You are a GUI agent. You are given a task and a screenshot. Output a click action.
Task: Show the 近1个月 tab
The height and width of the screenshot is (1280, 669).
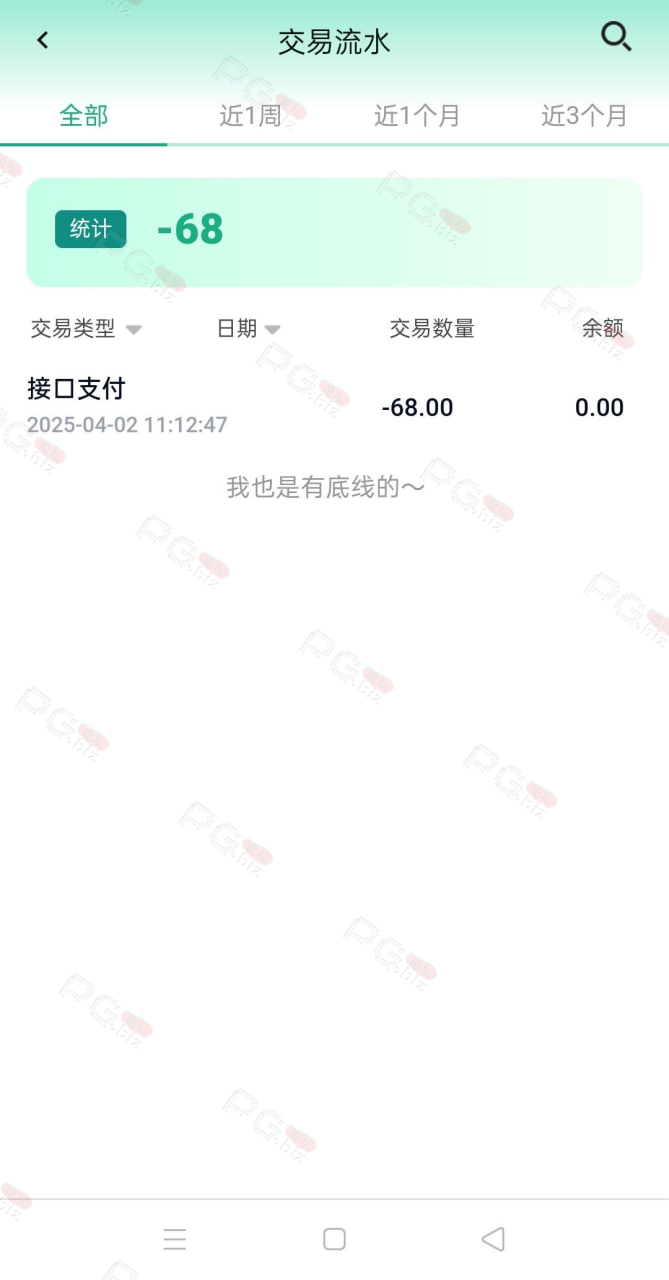(417, 115)
